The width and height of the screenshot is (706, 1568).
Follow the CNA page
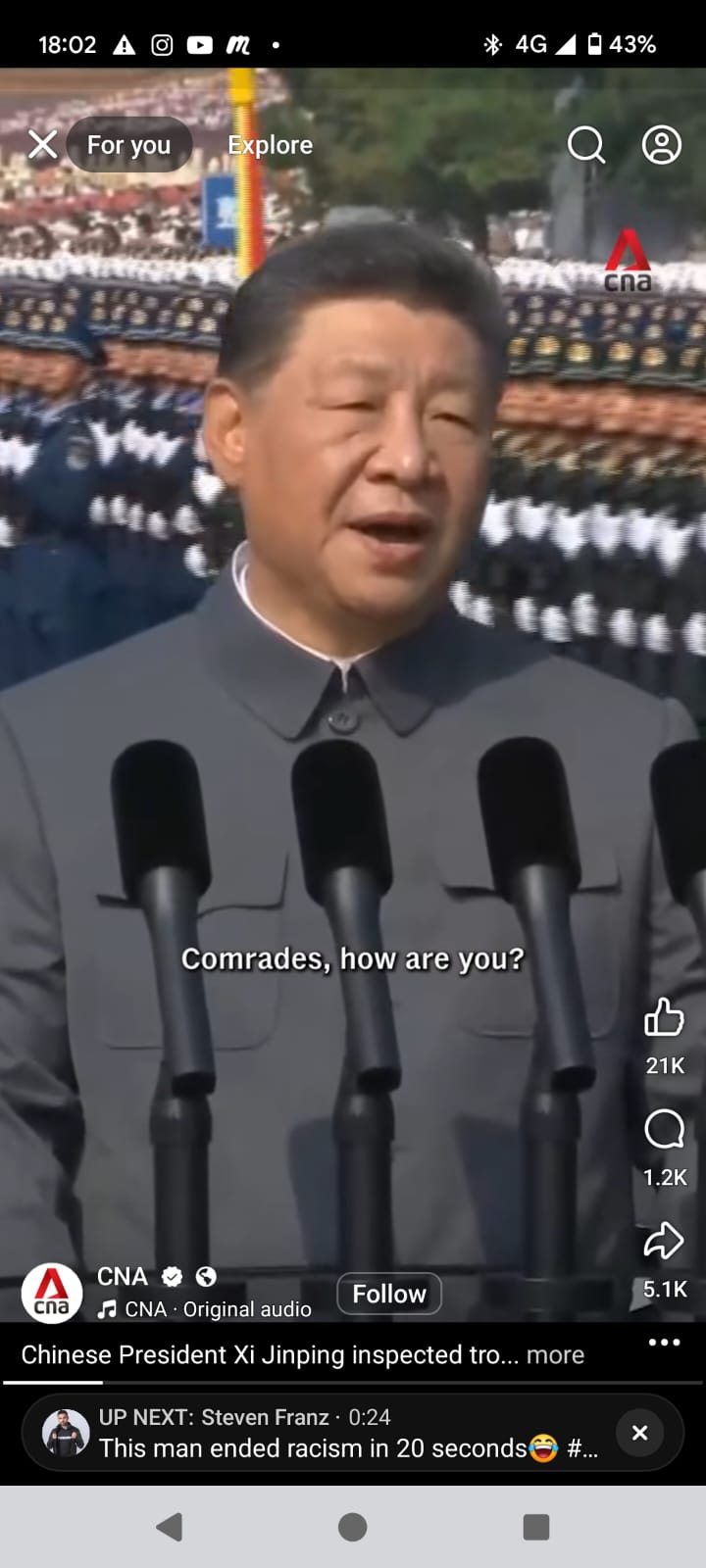(389, 1294)
